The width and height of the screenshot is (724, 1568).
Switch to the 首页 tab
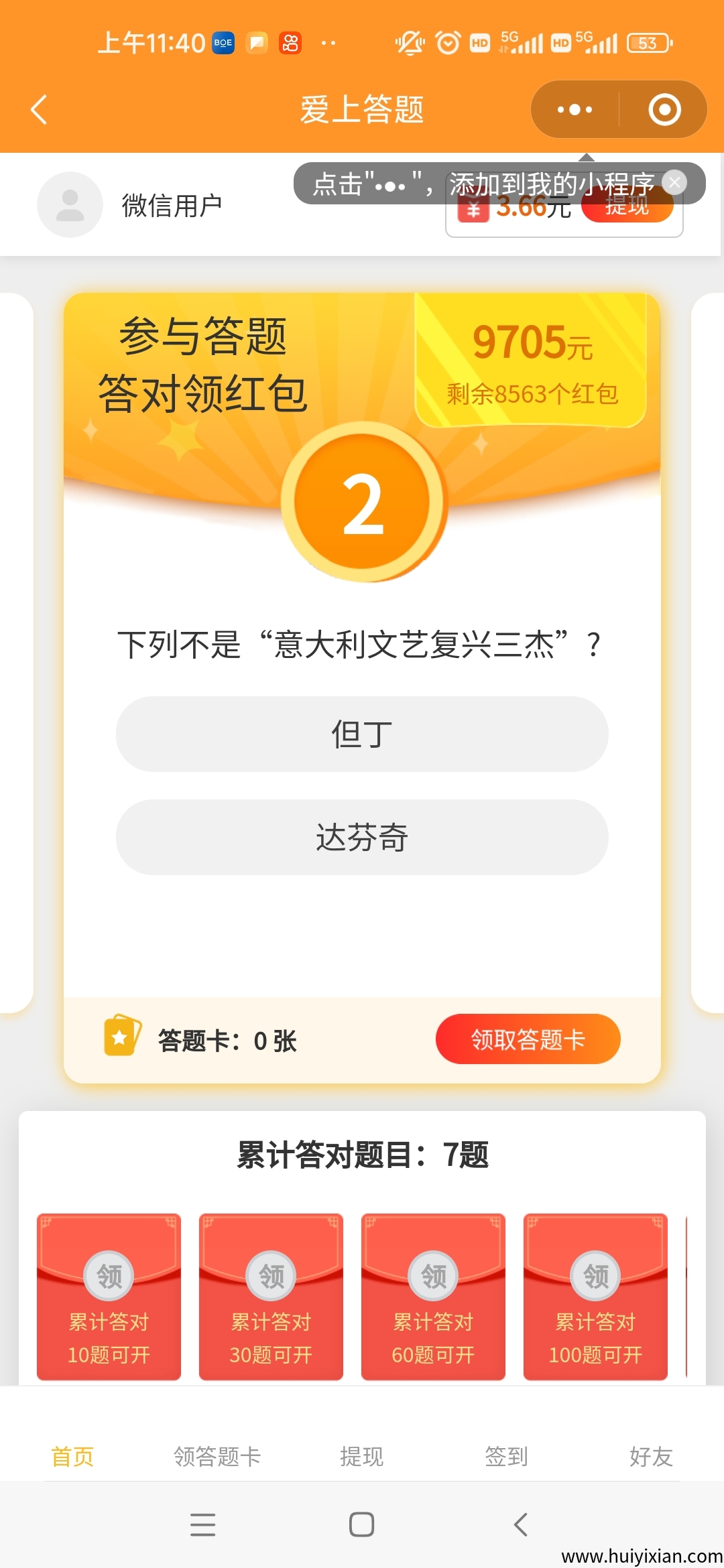click(72, 1456)
